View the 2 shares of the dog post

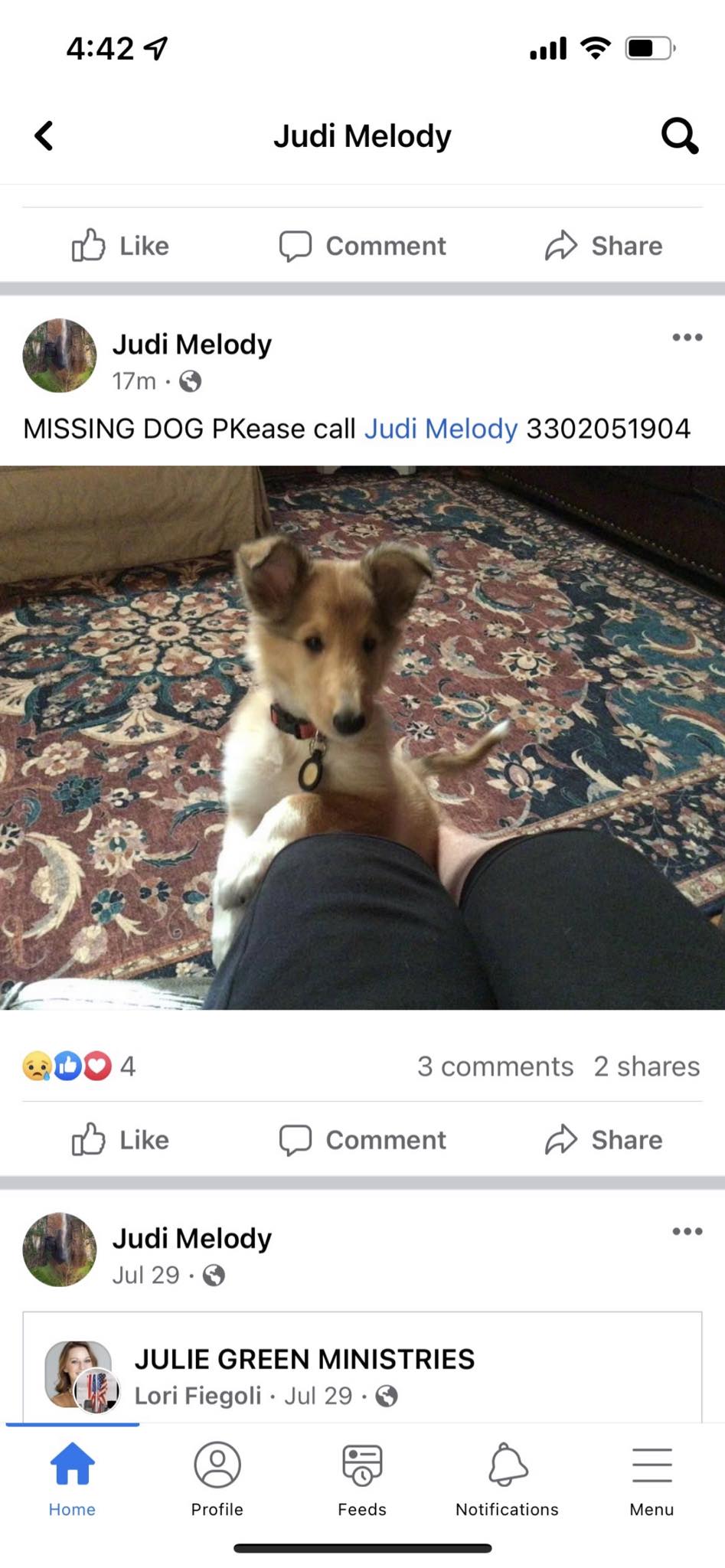646,1067
